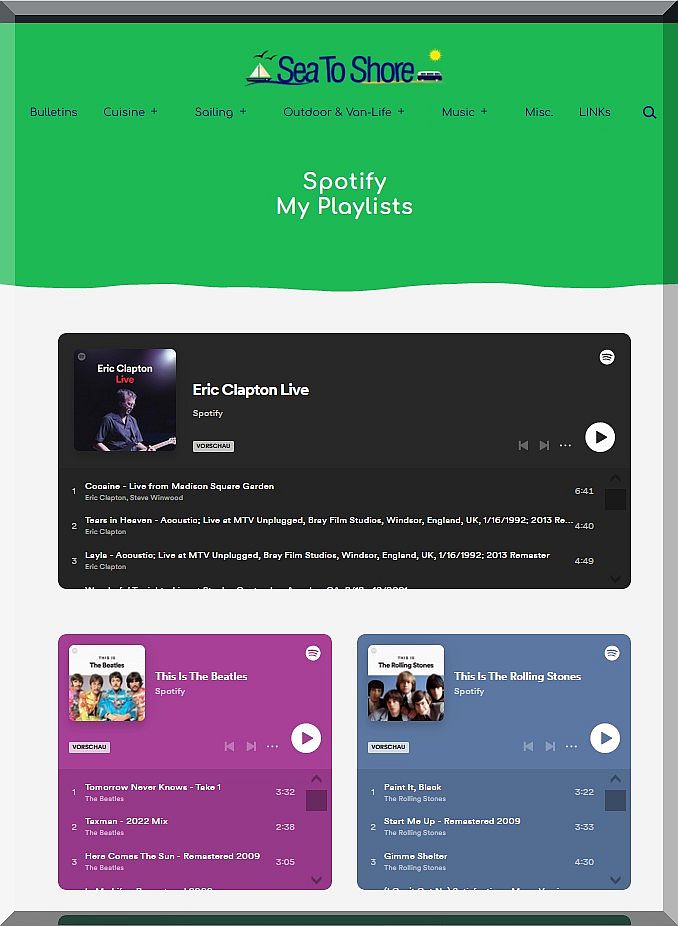Go to Sea To Shore home via logo
678x926 pixels.
click(343, 68)
